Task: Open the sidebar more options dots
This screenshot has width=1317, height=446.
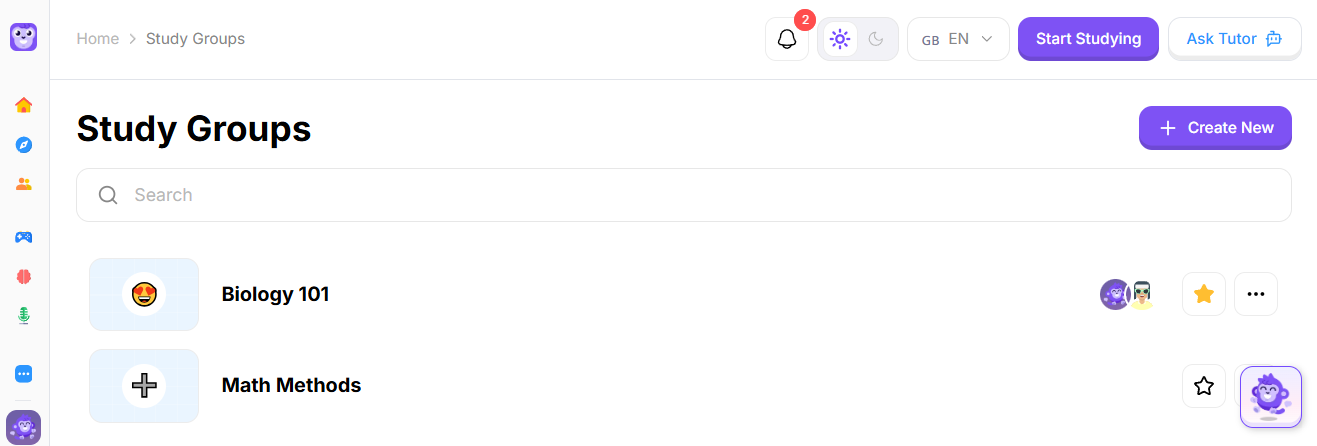Action: (24, 373)
